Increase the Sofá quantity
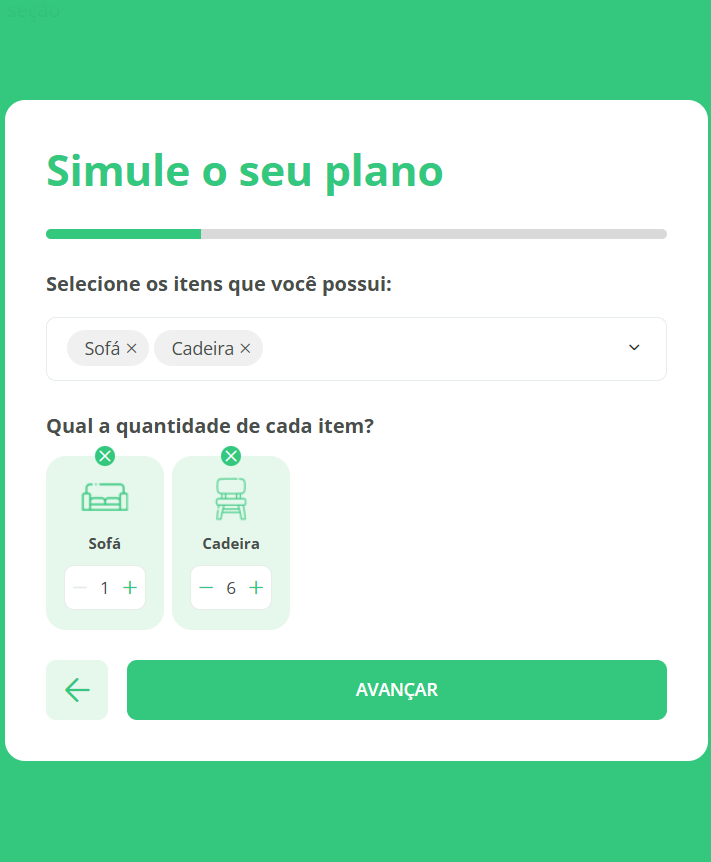This screenshot has height=862, width=711. pos(130,588)
